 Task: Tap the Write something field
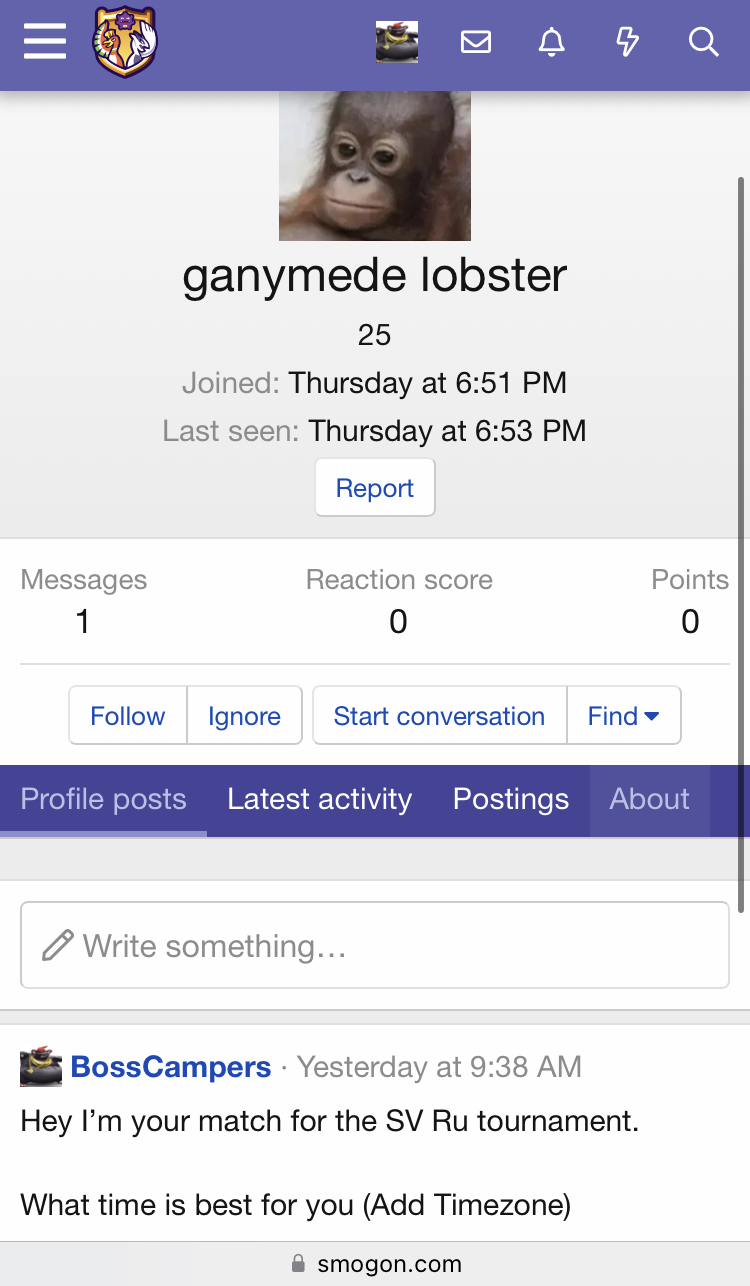(x=375, y=945)
